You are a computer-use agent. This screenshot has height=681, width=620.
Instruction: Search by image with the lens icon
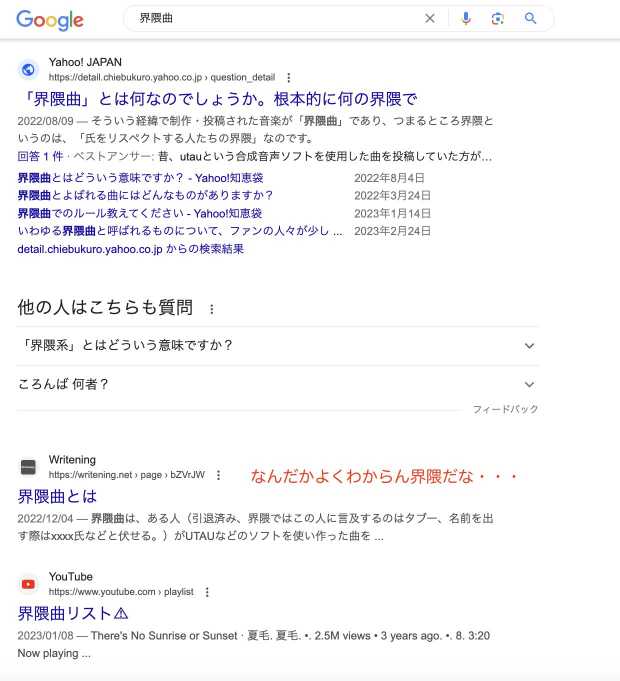497,18
